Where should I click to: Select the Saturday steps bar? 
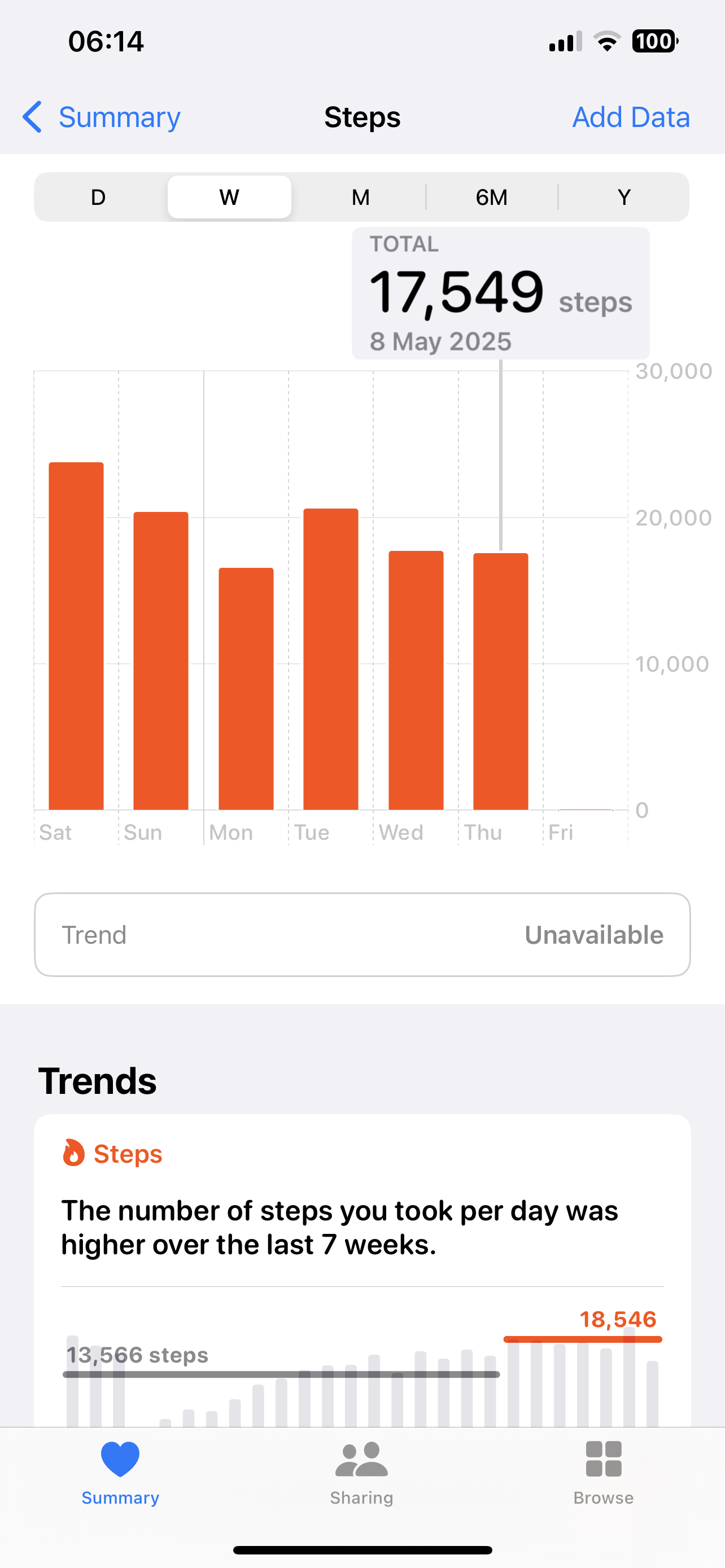click(76, 636)
